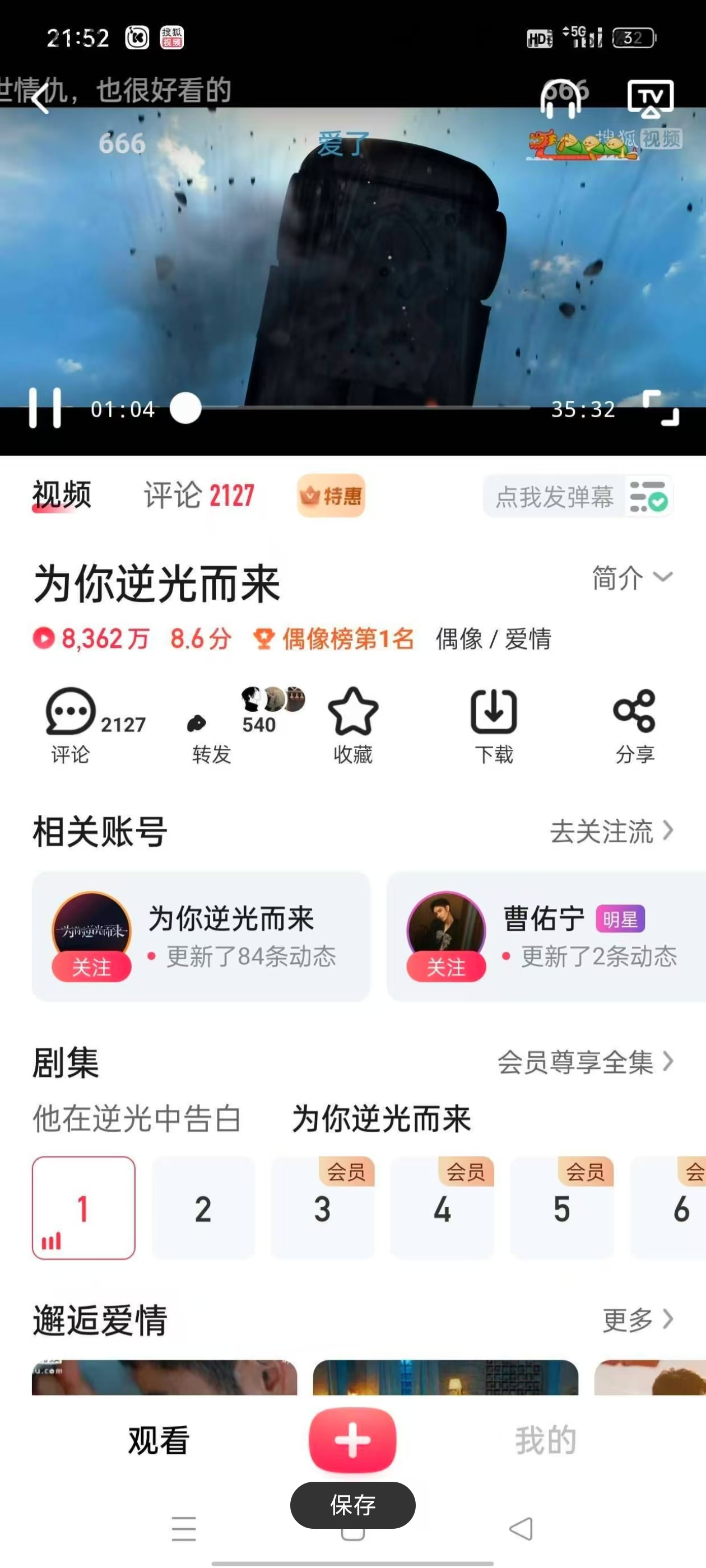706x1568 pixels.
Task: Tap the 保存 save button
Action: click(354, 1505)
